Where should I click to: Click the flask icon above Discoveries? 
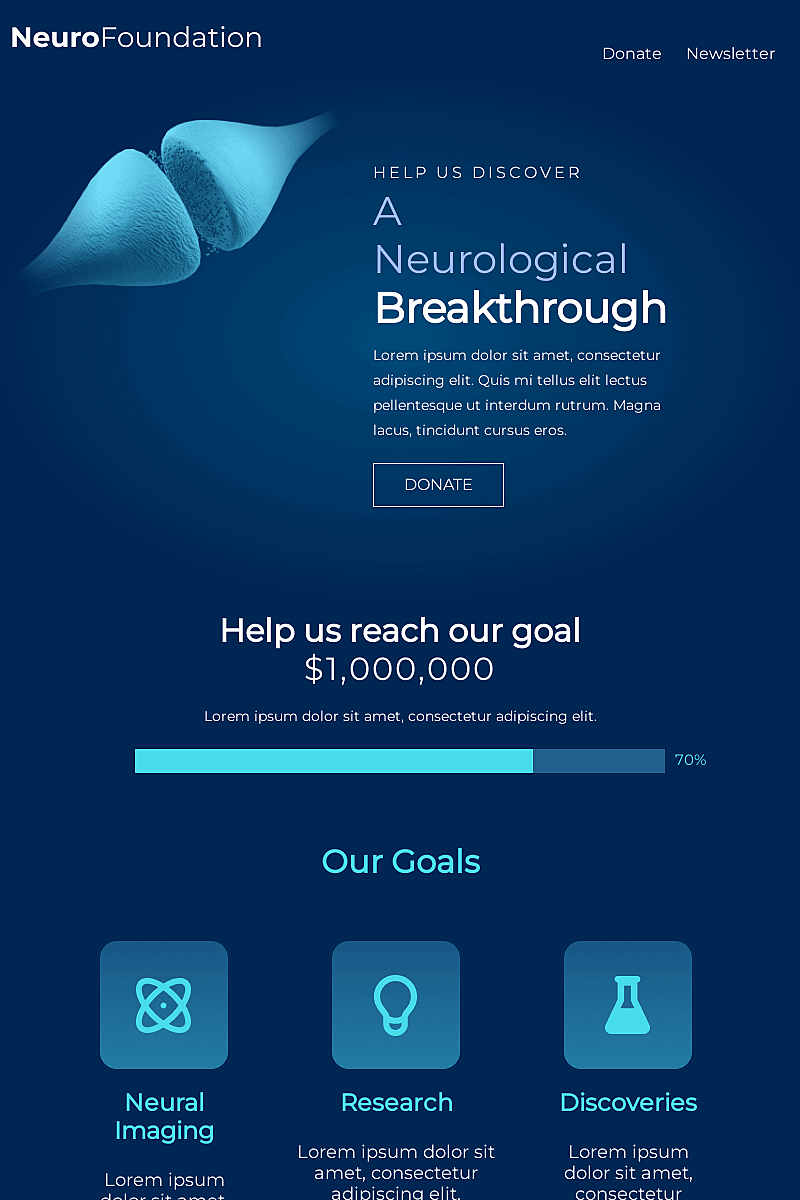pos(628,1005)
